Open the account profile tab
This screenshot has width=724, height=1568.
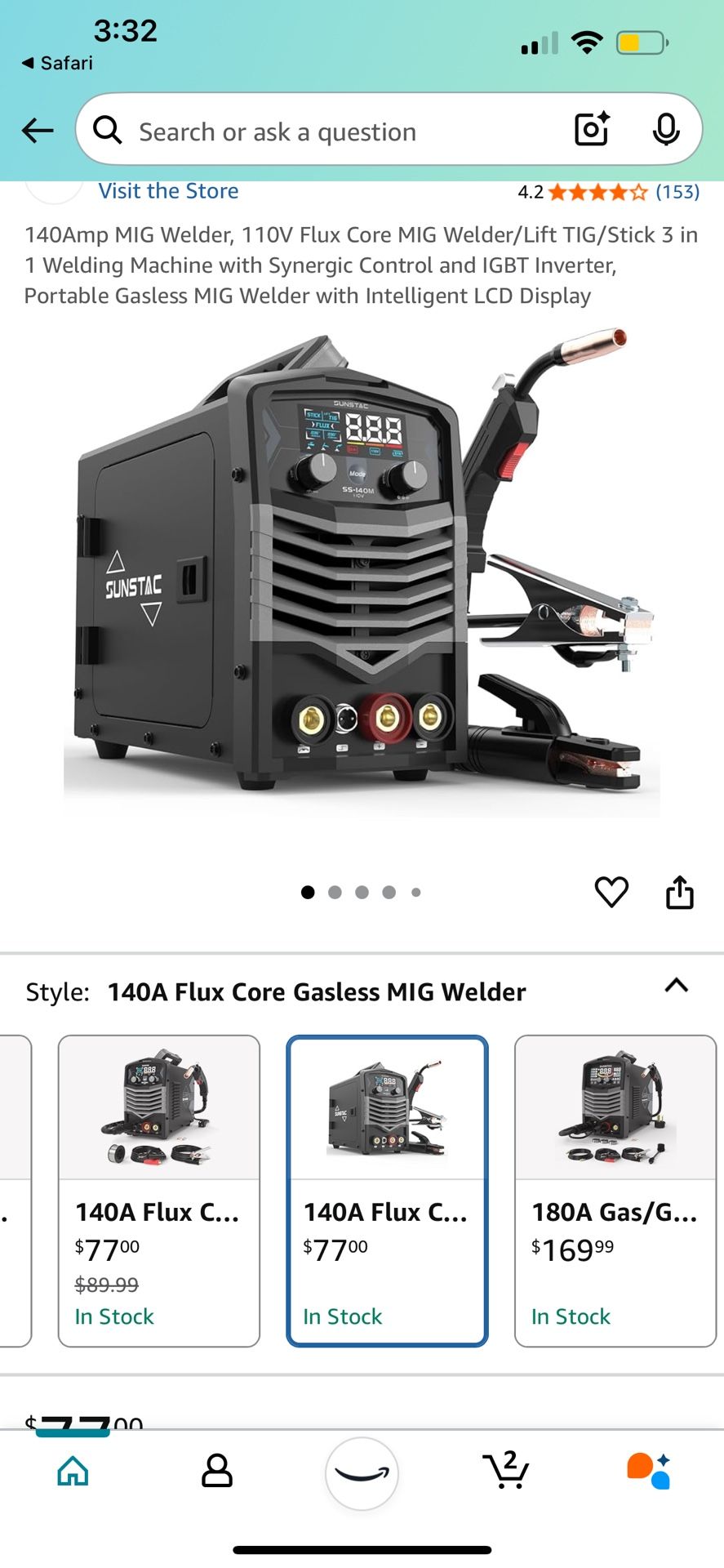[217, 1472]
